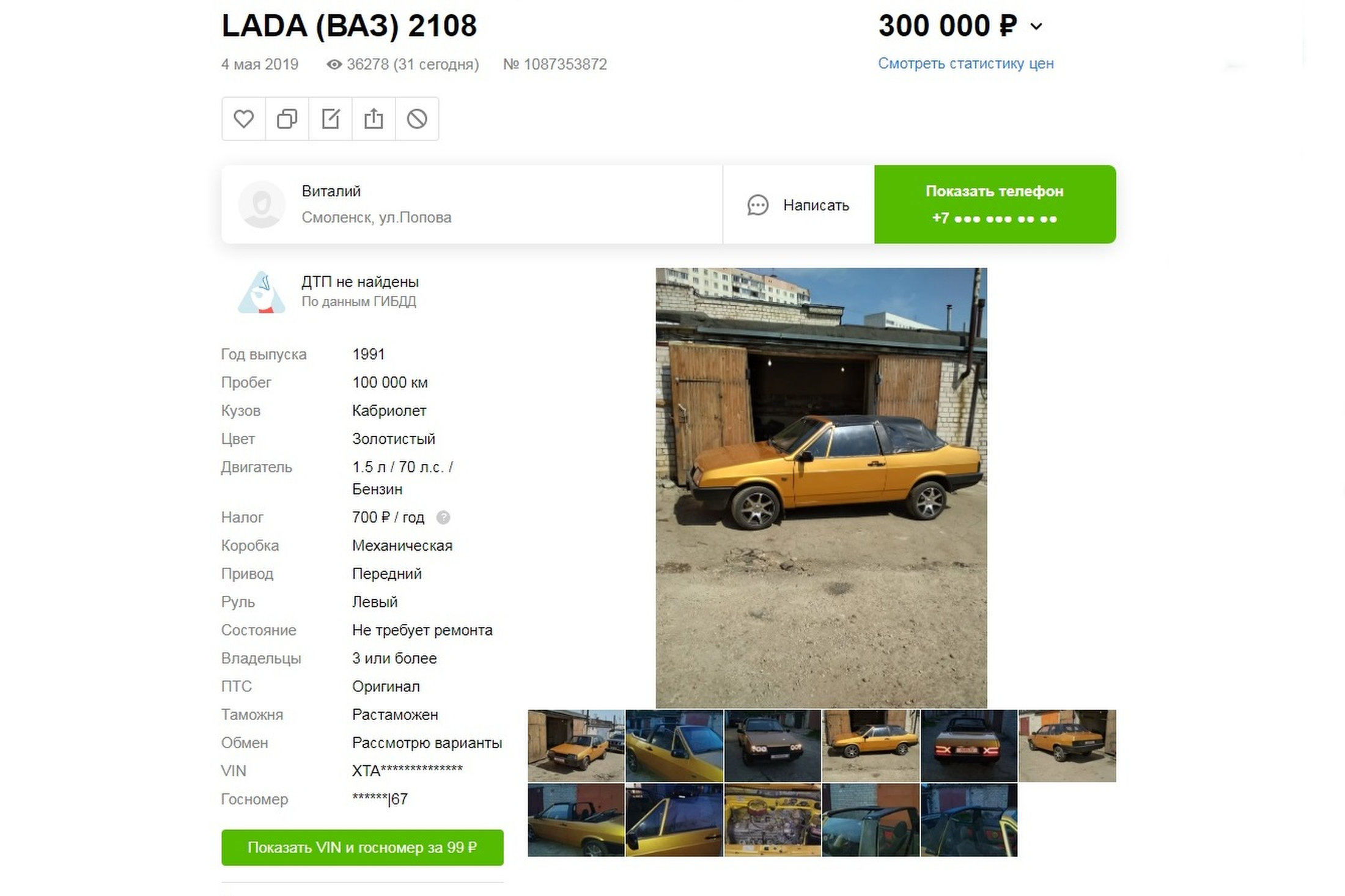Add car to comparison
The image size is (1345, 896).
coord(287,119)
